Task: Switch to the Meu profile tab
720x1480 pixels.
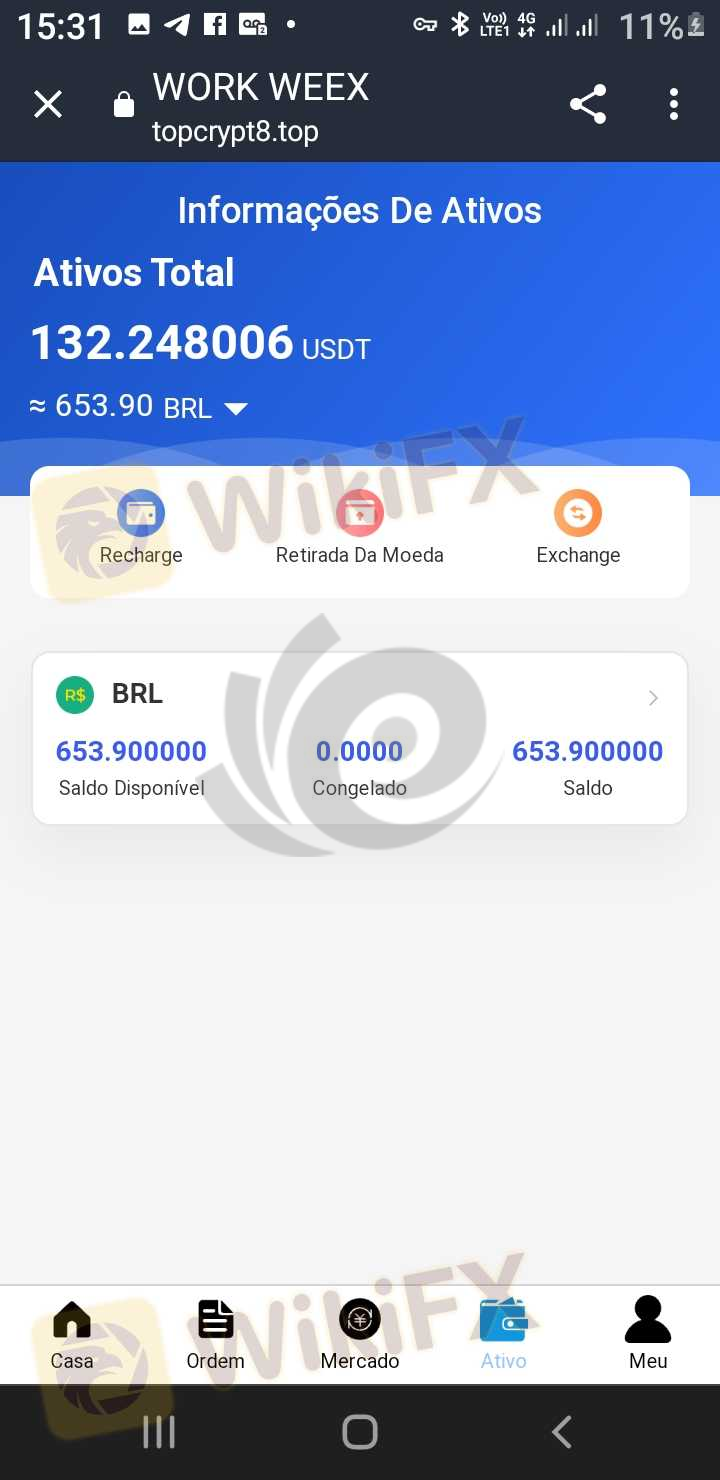Action: 648,1335
